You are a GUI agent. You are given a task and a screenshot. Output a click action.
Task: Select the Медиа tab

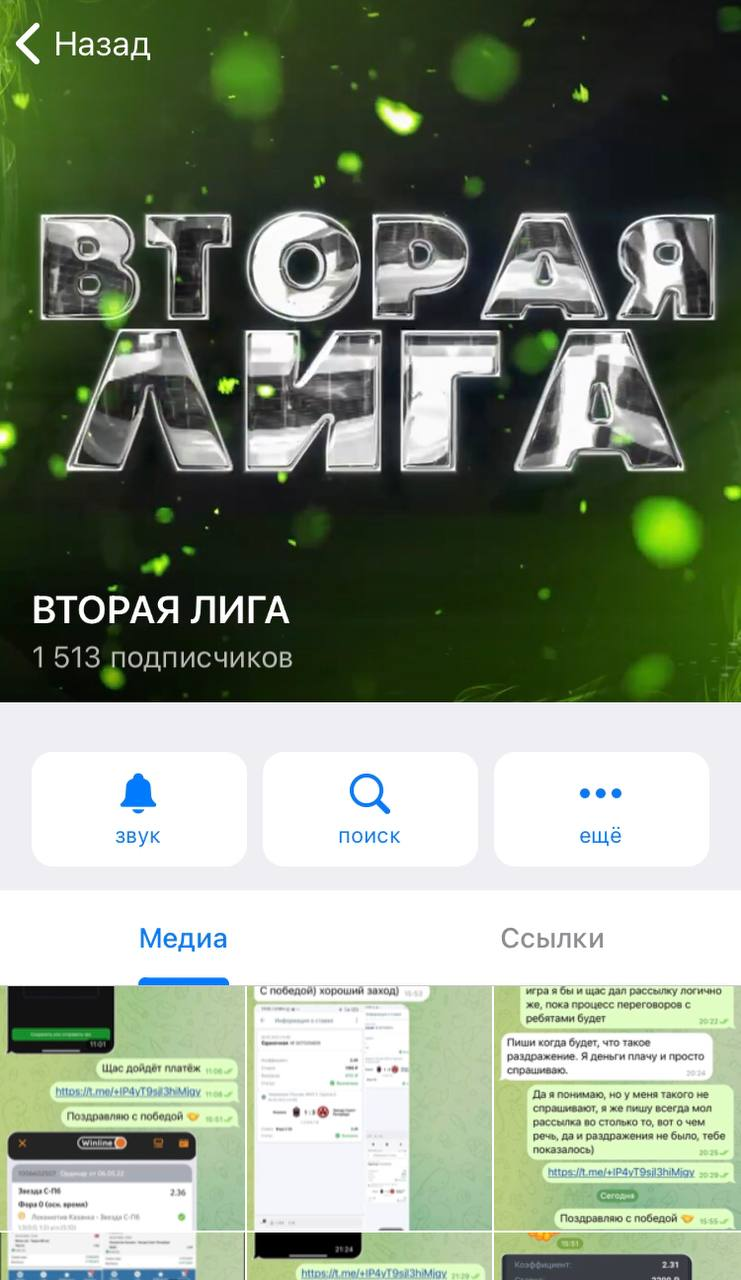coord(184,938)
